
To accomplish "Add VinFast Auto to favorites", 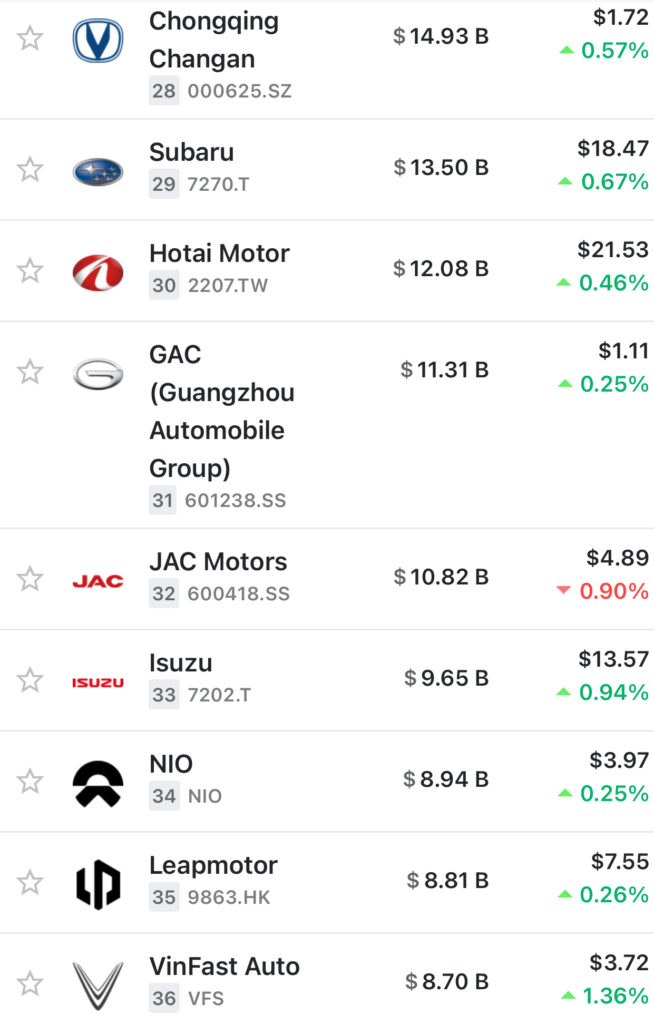I will point(31,983).
